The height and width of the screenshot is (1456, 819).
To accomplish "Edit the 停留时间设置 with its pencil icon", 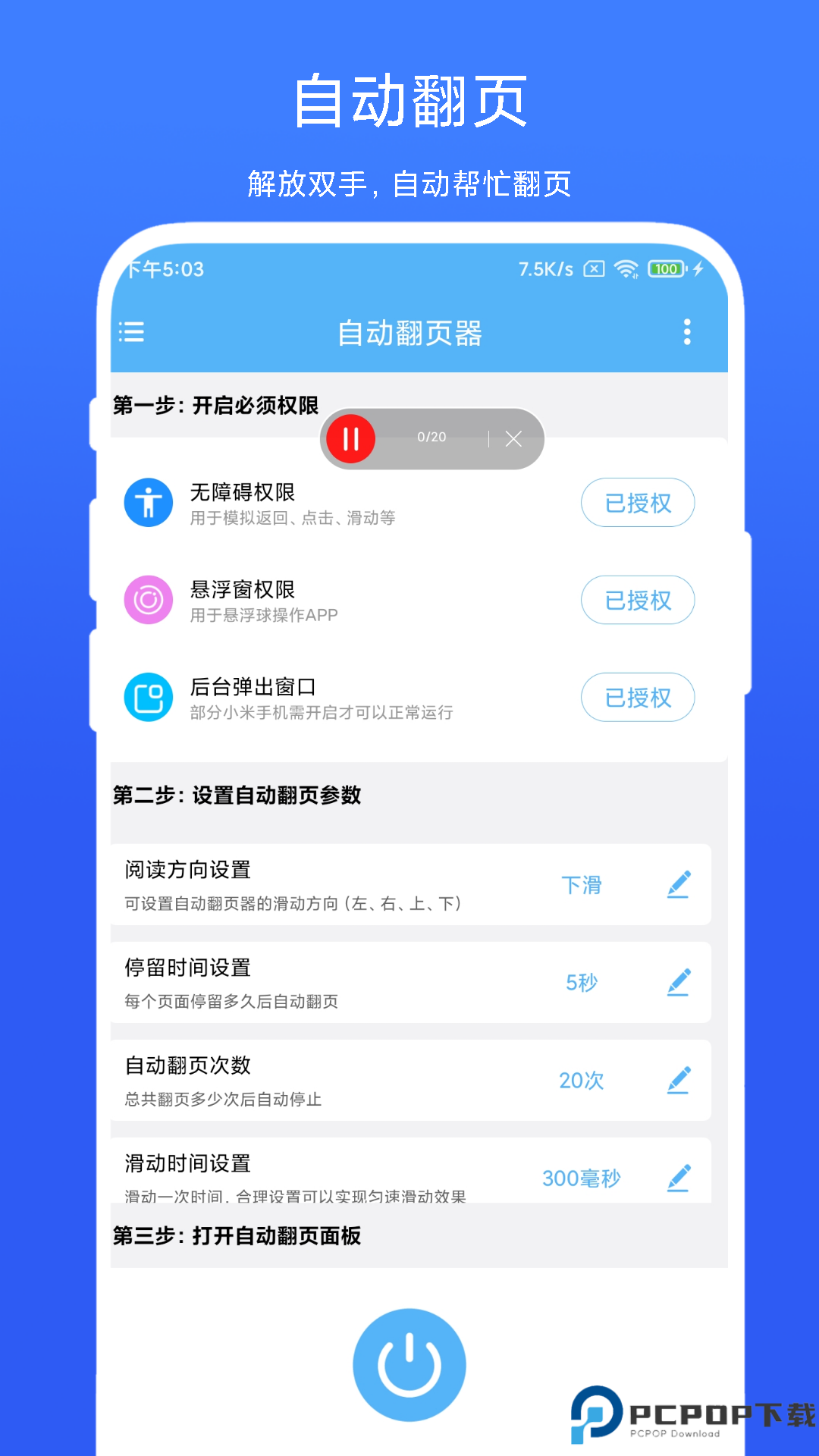I will pos(679,981).
